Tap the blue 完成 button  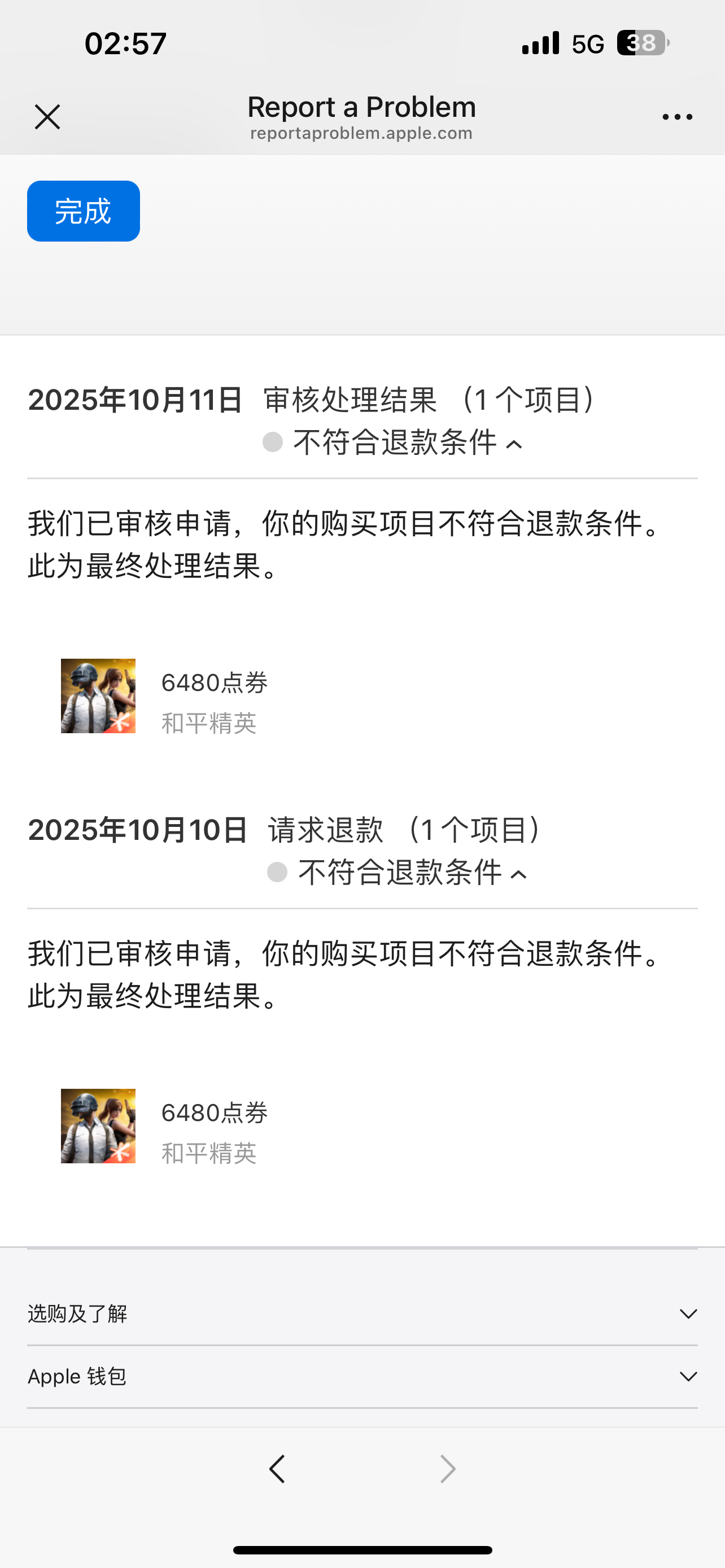pos(84,211)
